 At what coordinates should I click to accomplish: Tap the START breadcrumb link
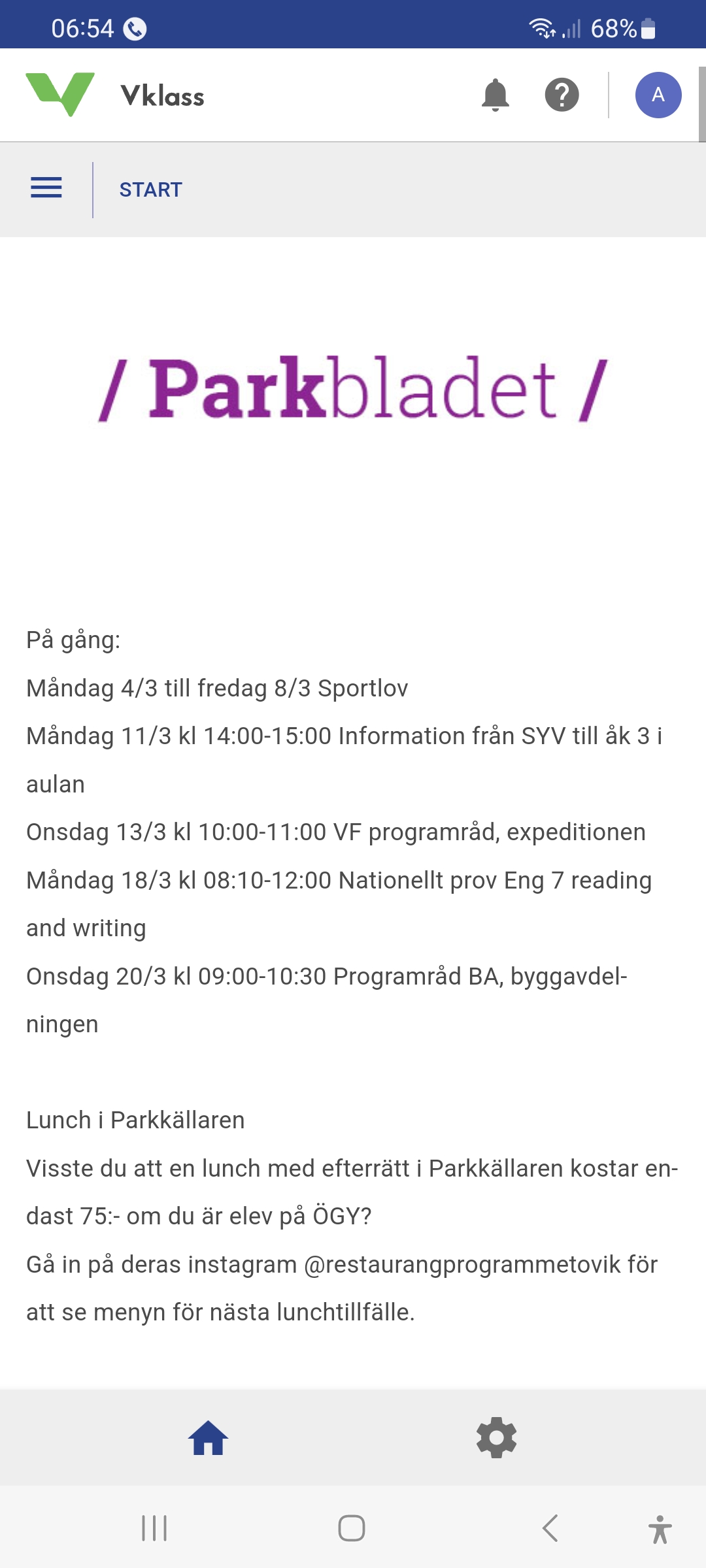150,189
